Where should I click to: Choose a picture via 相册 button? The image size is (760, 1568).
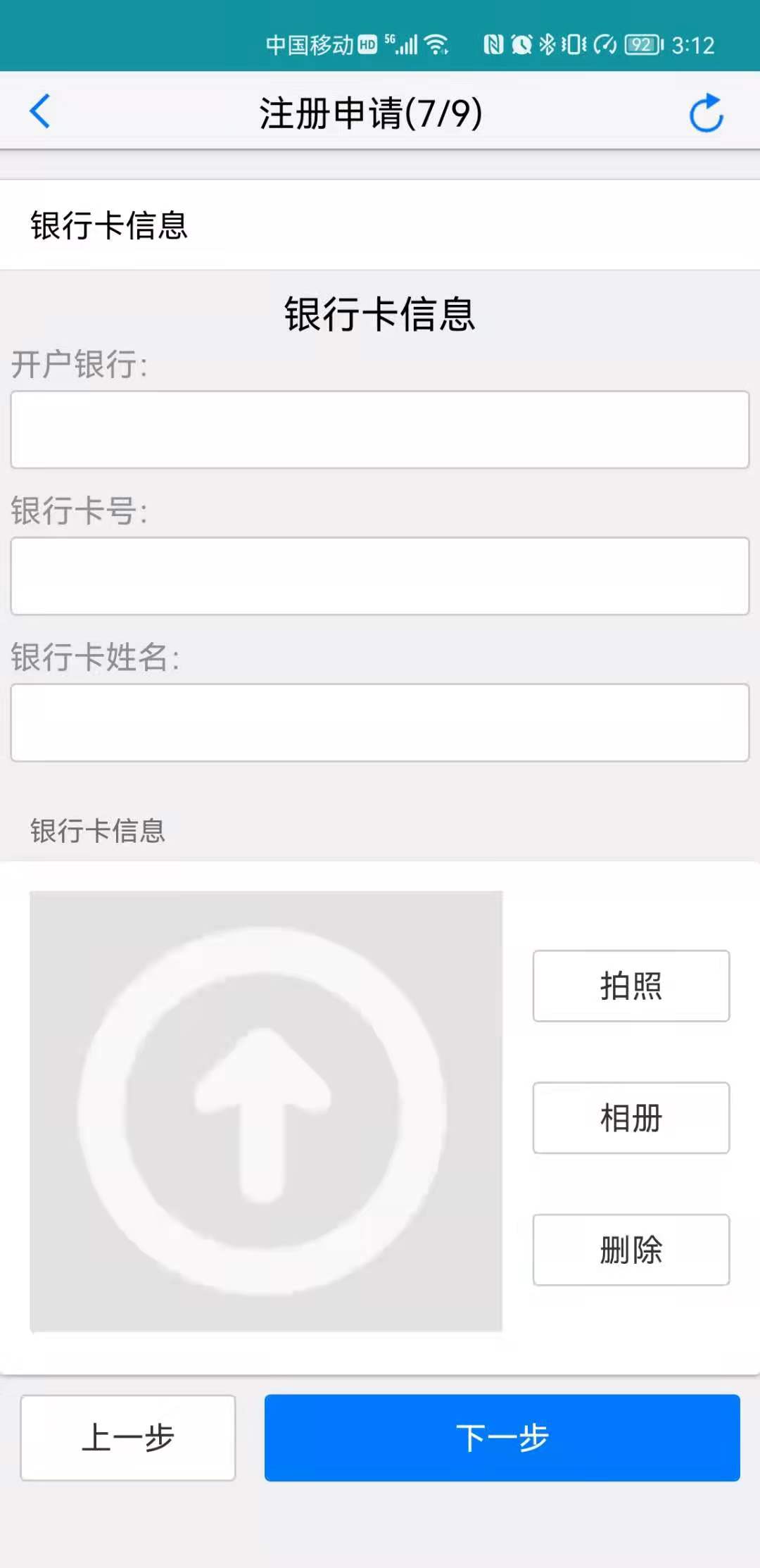(x=631, y=1118)
